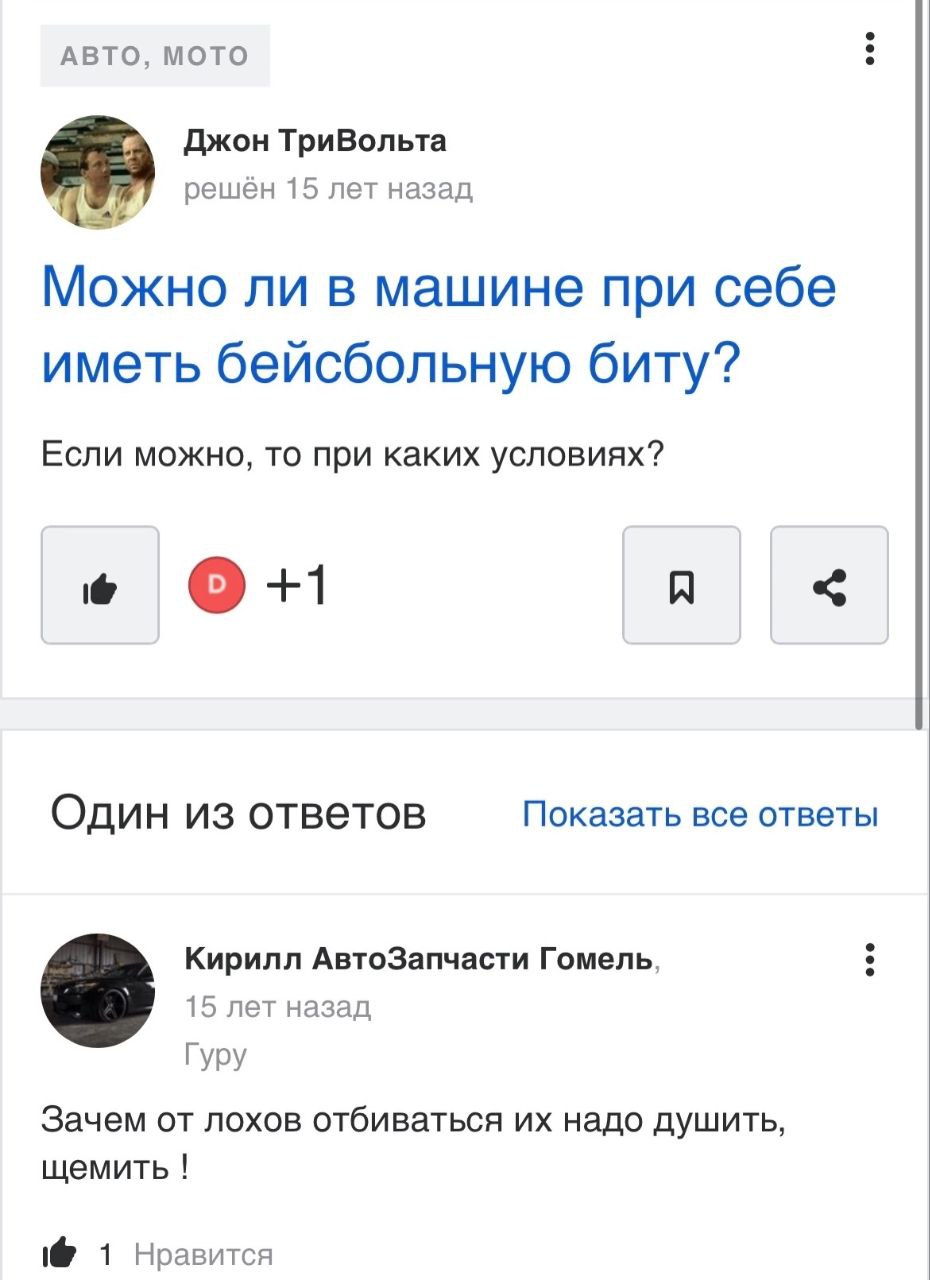930x1280 pixels.
Task: Open the overflow menu on Кирилл's answer
Action: point(871,960)
